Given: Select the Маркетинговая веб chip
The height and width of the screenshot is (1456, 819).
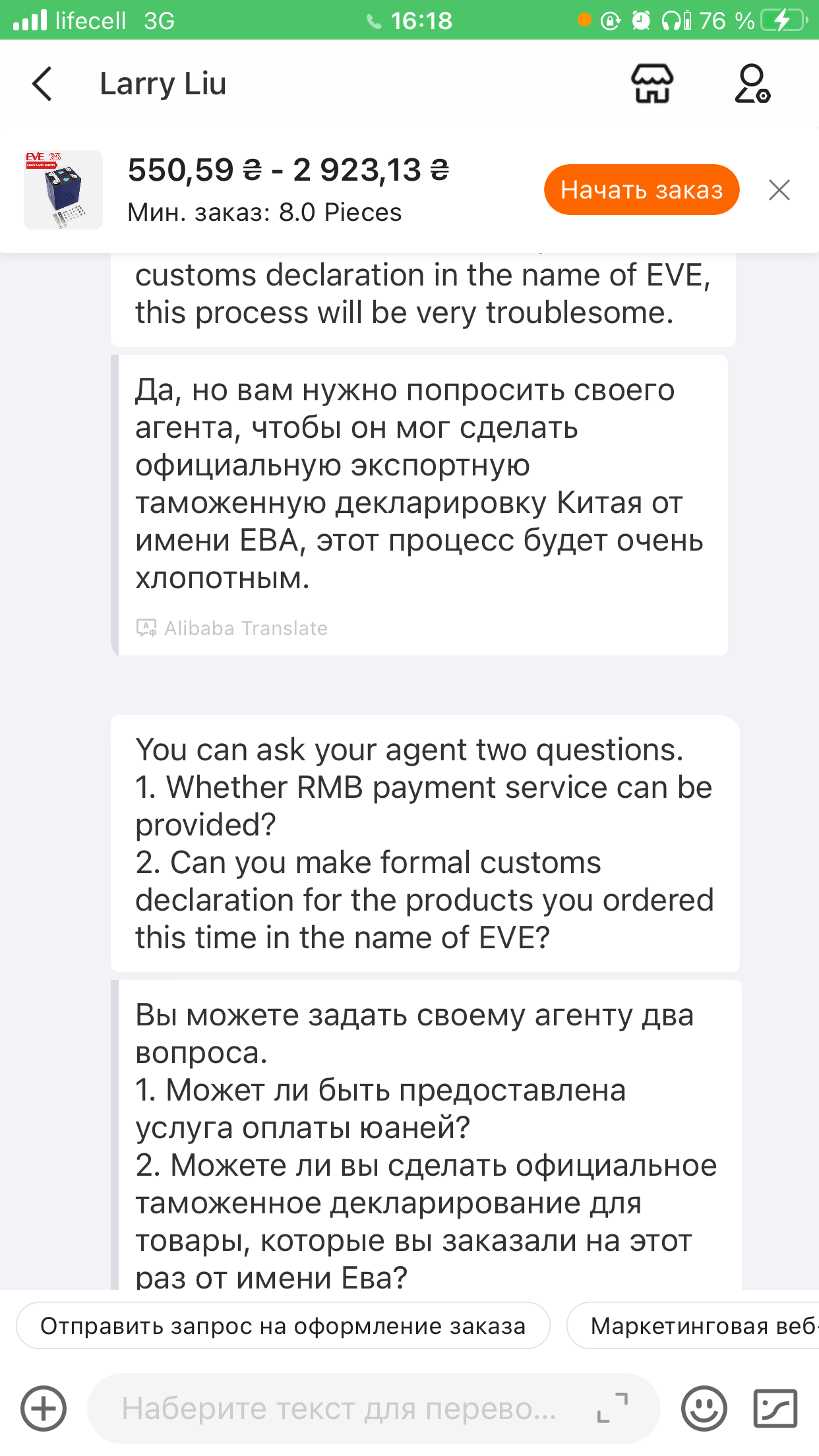Looking at the screenshot, I should 693,1325.
